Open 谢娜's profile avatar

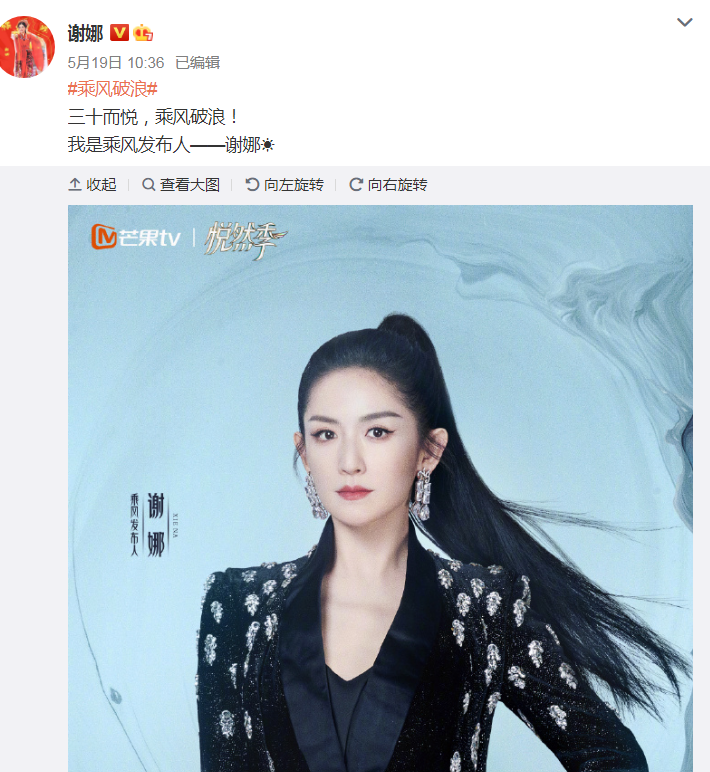(27, 46)
